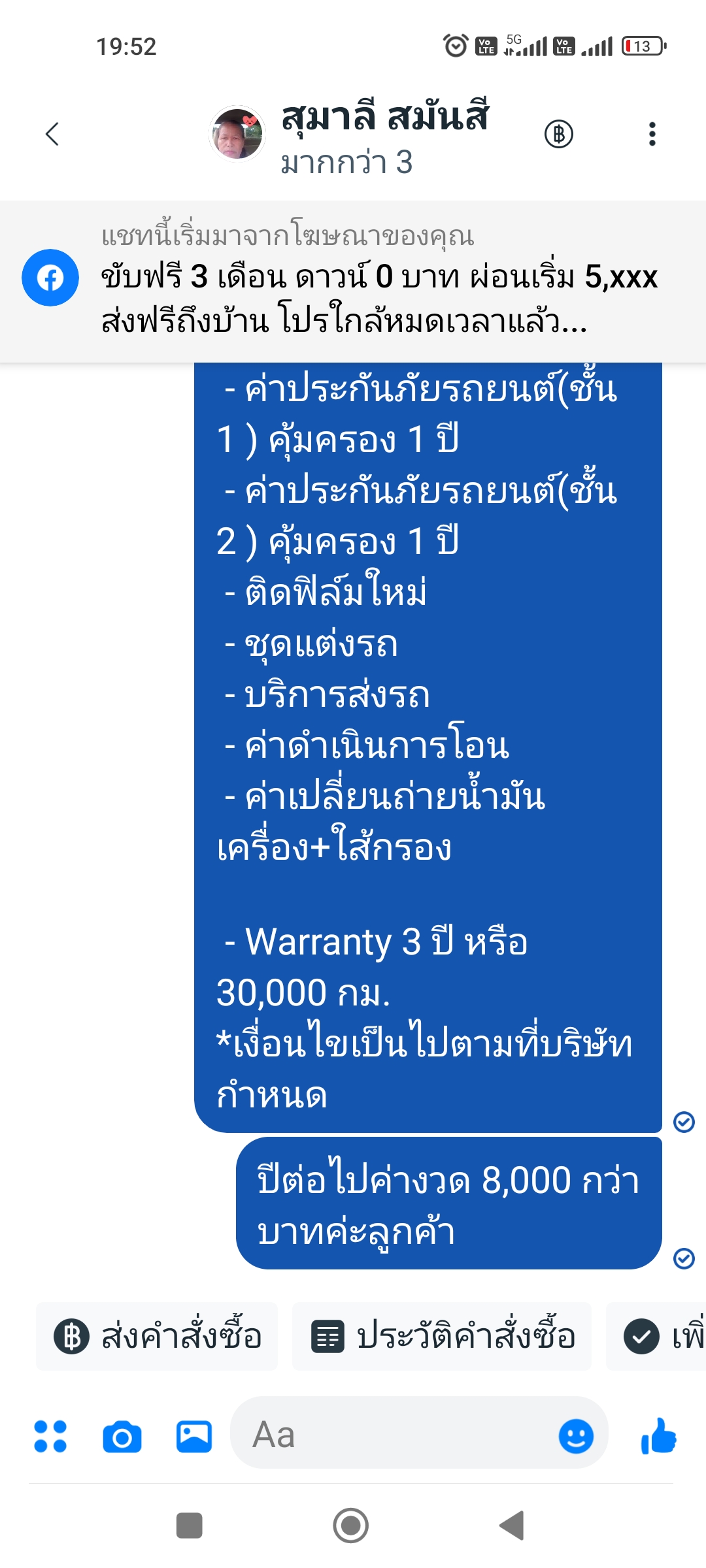The height and width of the screenshot is (1568, 706).
Task: Tap the system home button
Action: pyautogui.click(x=351, y=1526)
